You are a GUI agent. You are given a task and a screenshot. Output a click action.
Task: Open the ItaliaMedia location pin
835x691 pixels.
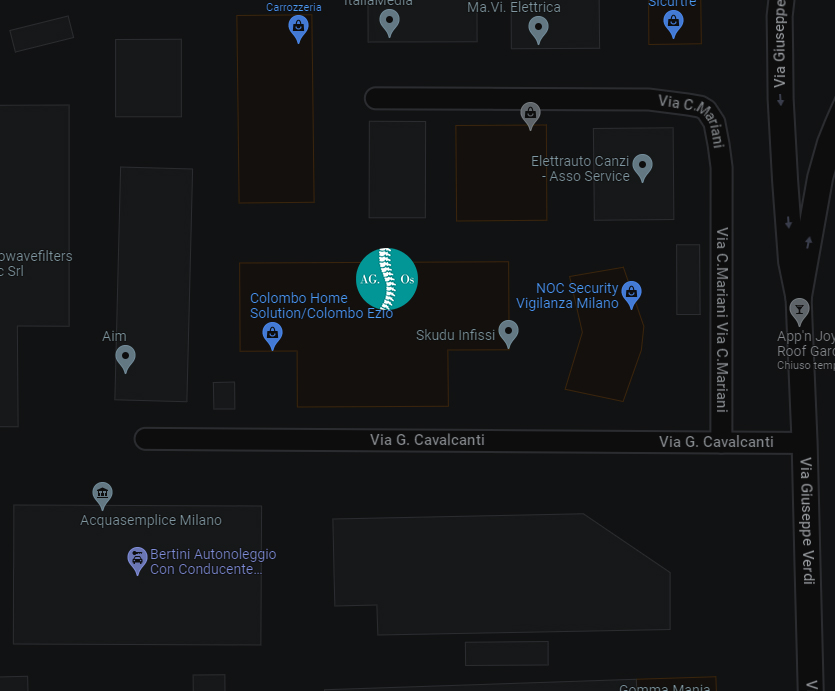click(390, 23)
